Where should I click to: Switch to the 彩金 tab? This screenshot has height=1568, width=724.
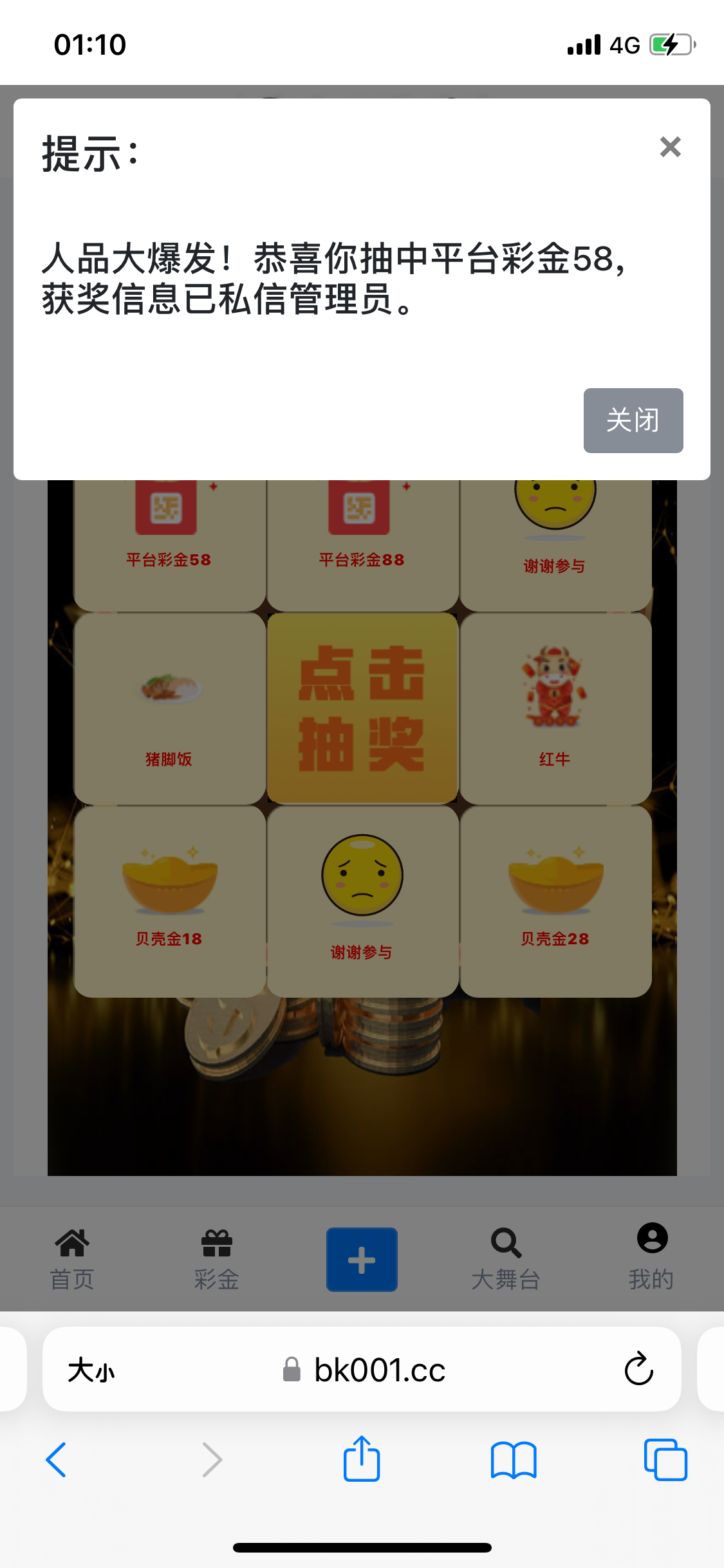(x=217, y=1258)
